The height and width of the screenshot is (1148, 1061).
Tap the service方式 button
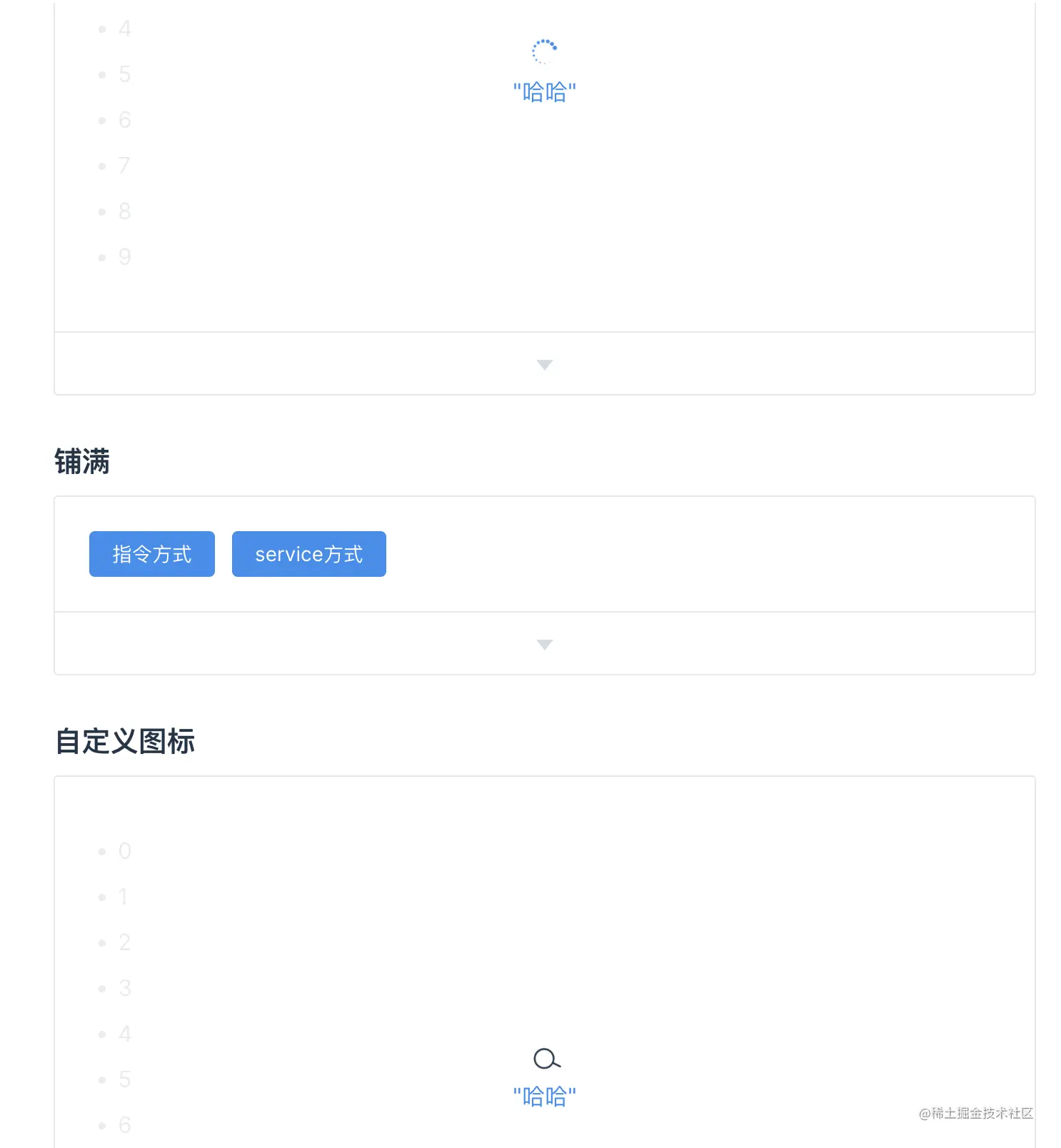[x=308, y=554]
